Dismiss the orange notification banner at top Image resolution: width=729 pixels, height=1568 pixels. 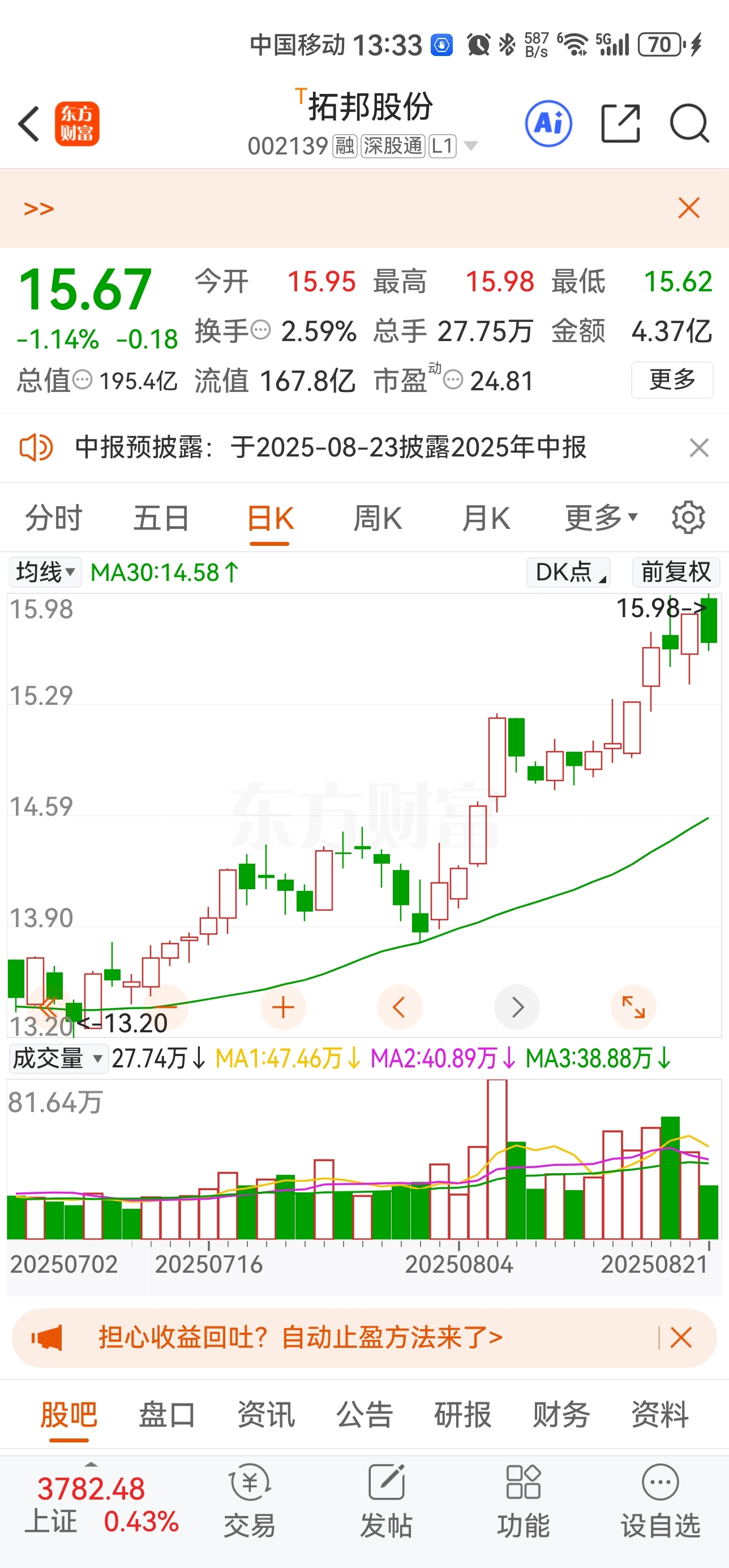pyautogui.click(x=689, y=208)
